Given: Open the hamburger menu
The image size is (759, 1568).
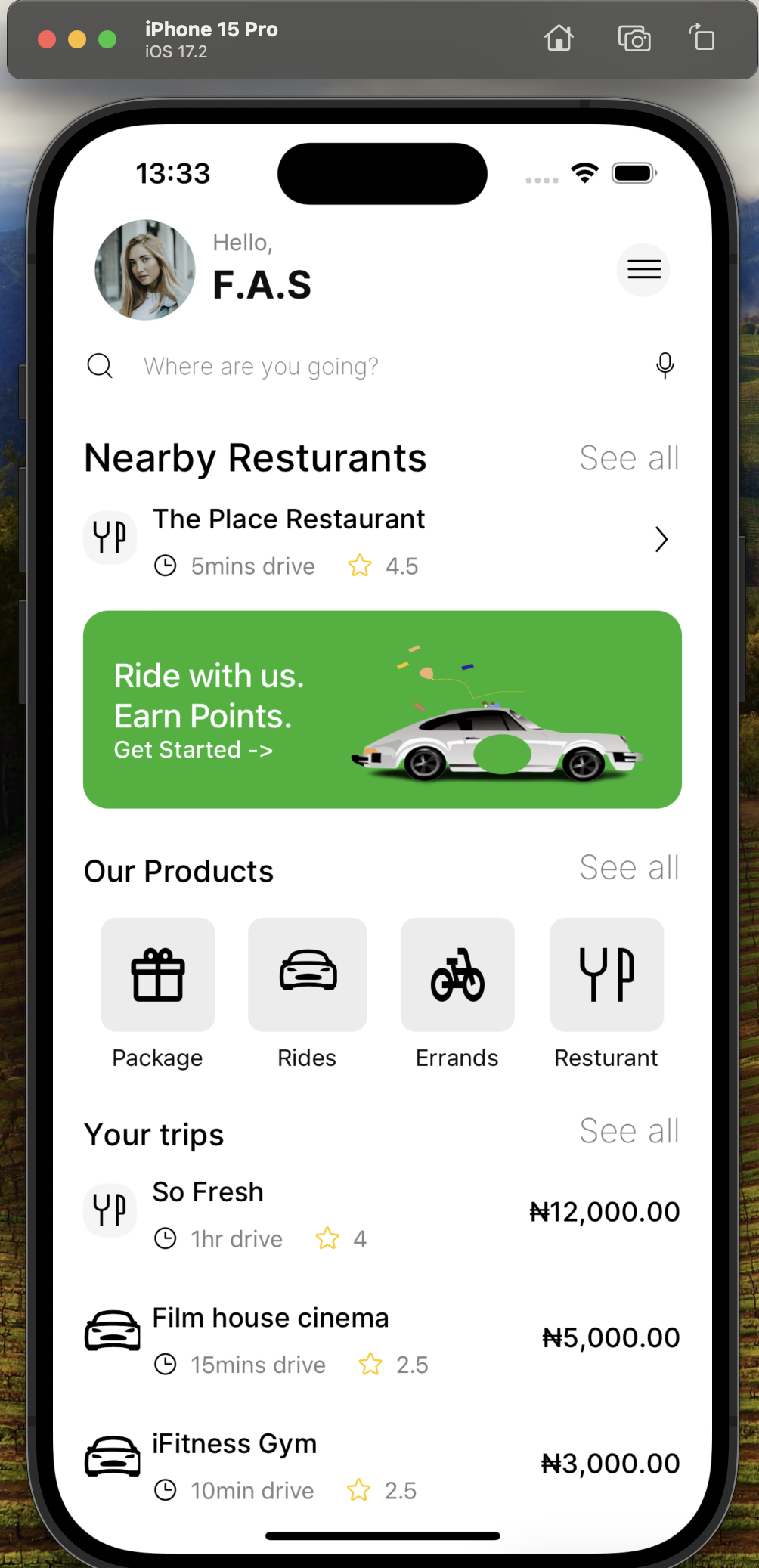Looking at the screenshot, I should click(643, 269).
